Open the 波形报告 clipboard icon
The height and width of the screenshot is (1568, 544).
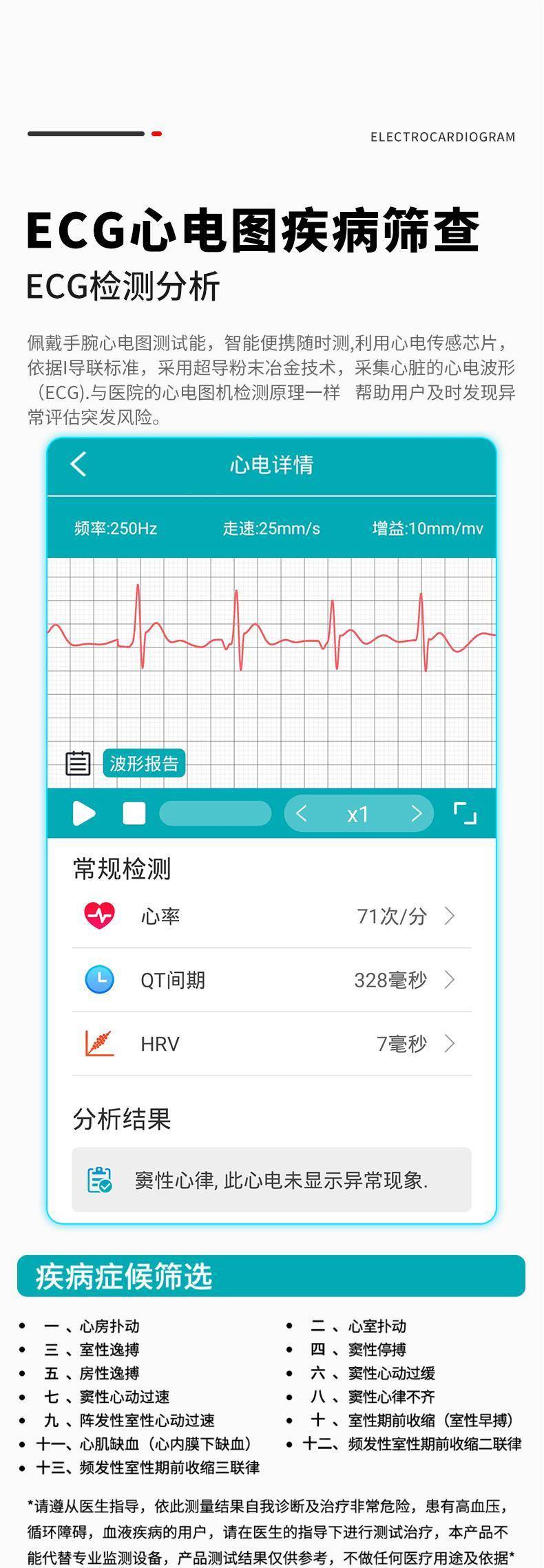coord(78,762)
